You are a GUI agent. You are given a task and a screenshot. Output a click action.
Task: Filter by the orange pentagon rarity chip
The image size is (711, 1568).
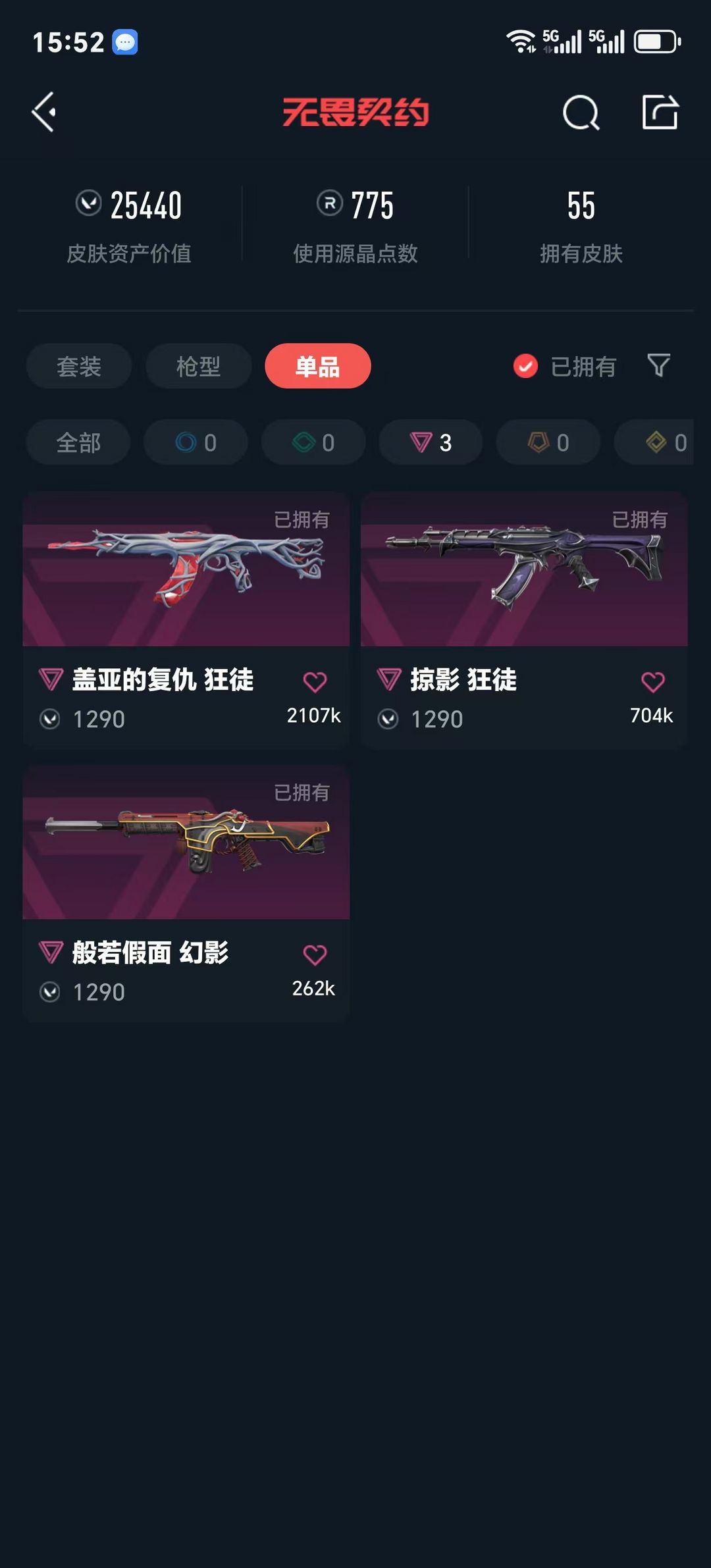[548, 442]
